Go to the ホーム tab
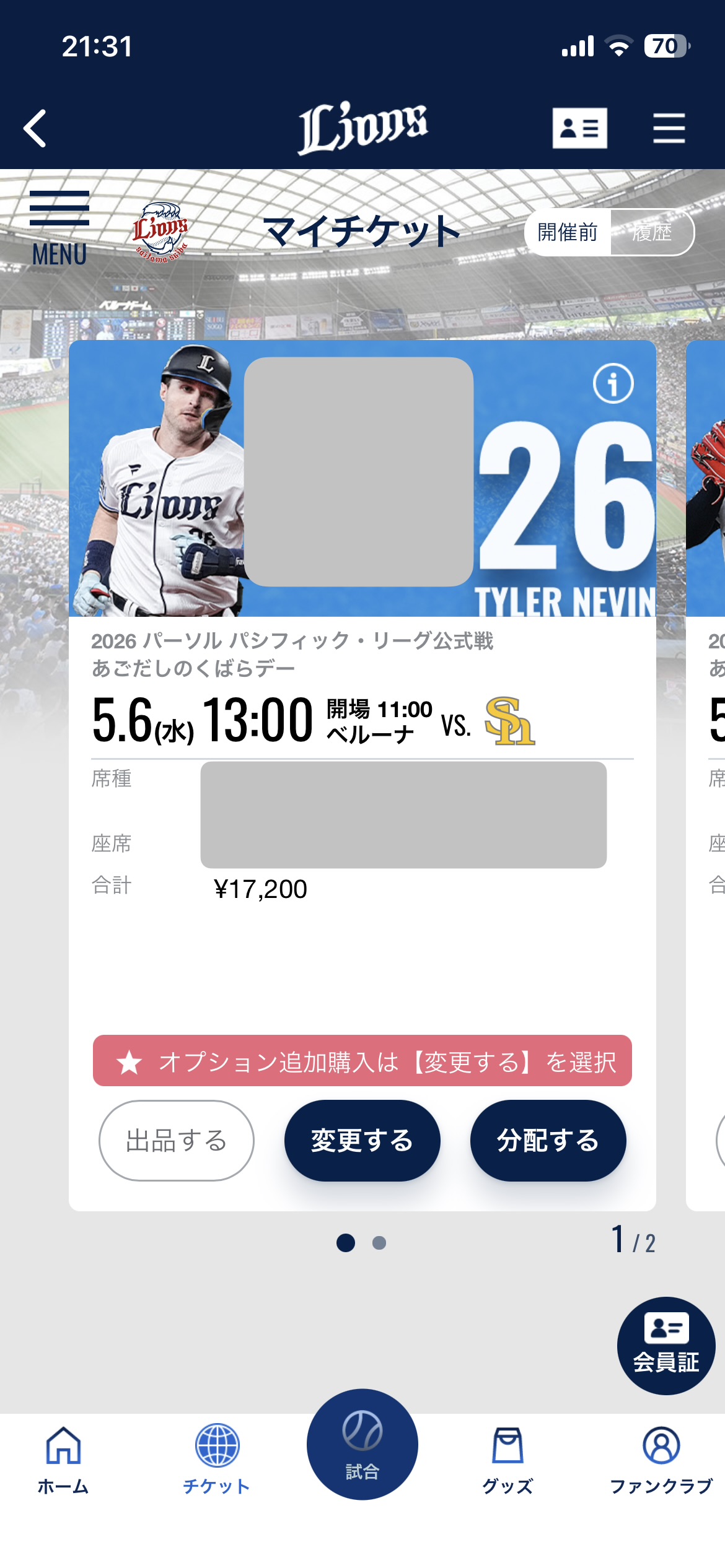725x1568 pixels. 63,1458
